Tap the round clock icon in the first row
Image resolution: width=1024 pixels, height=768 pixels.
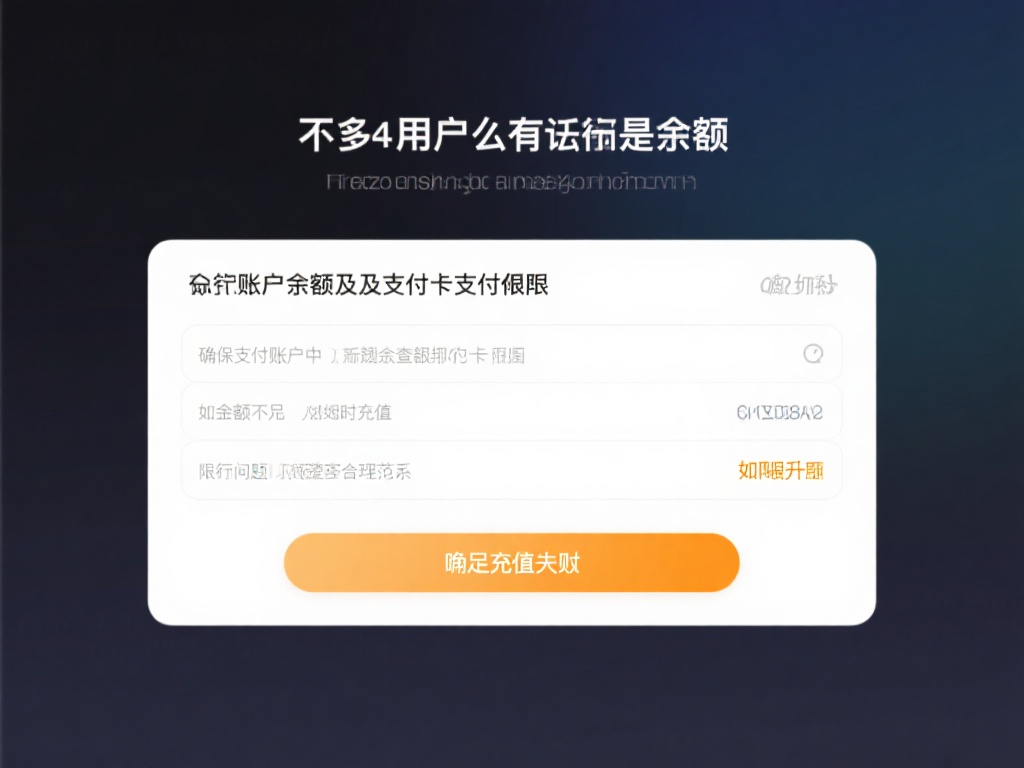click(813, 354)
